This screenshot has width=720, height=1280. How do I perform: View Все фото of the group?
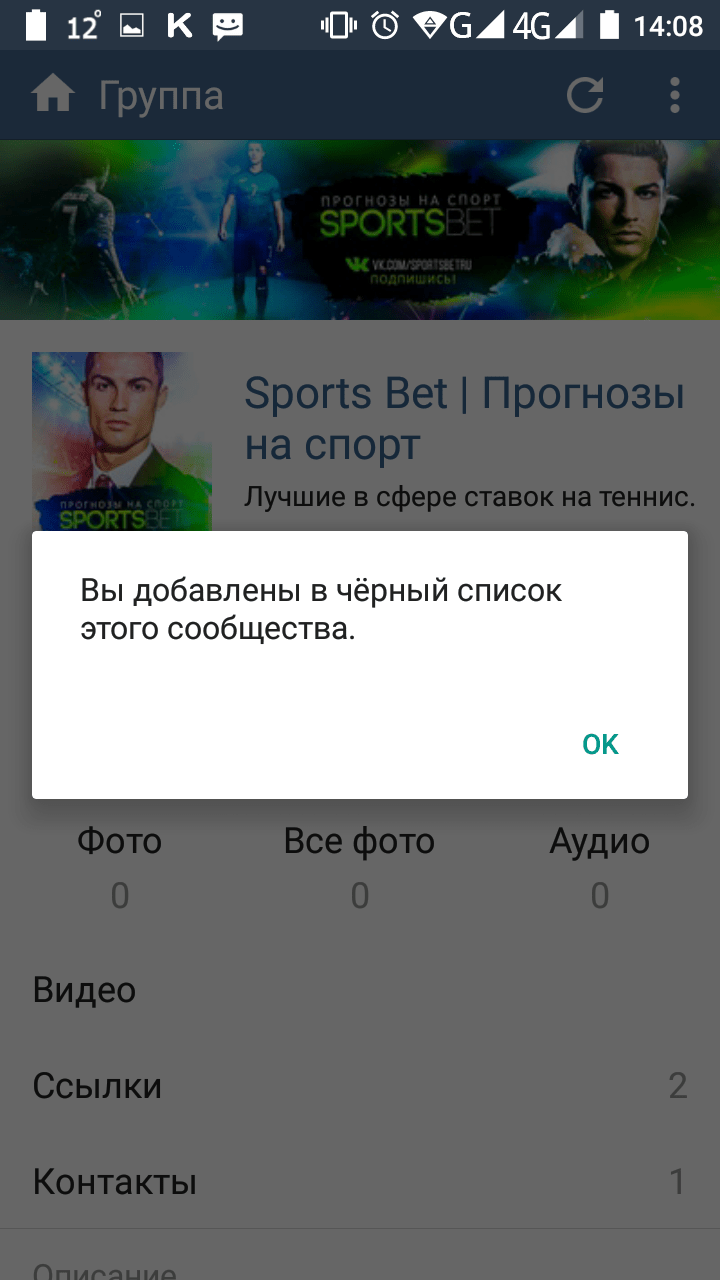360,864
